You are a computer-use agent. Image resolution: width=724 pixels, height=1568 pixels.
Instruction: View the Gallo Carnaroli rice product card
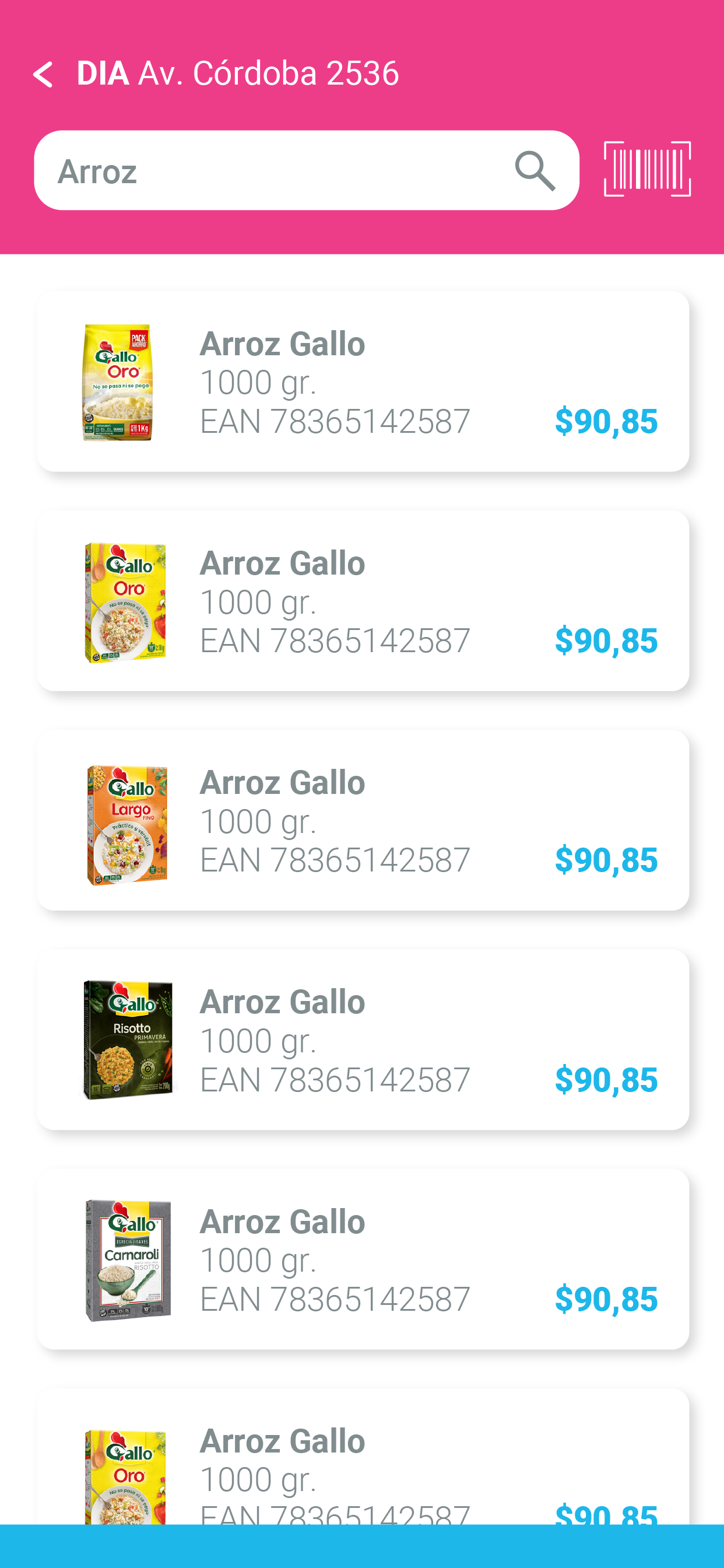click(363, 1259)
